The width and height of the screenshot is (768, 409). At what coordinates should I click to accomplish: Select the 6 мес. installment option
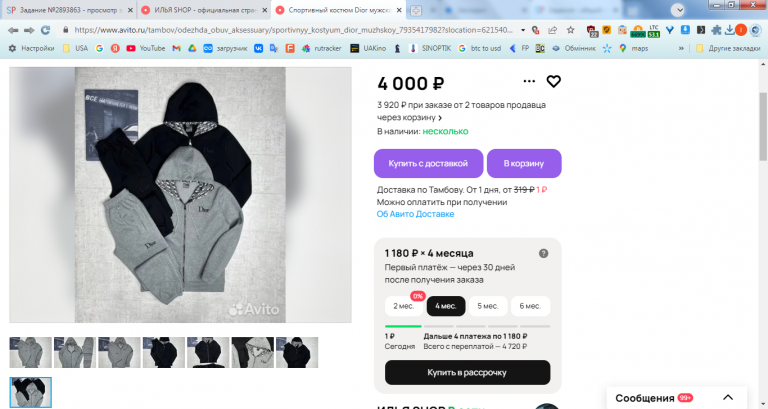(x=530, y=306)
